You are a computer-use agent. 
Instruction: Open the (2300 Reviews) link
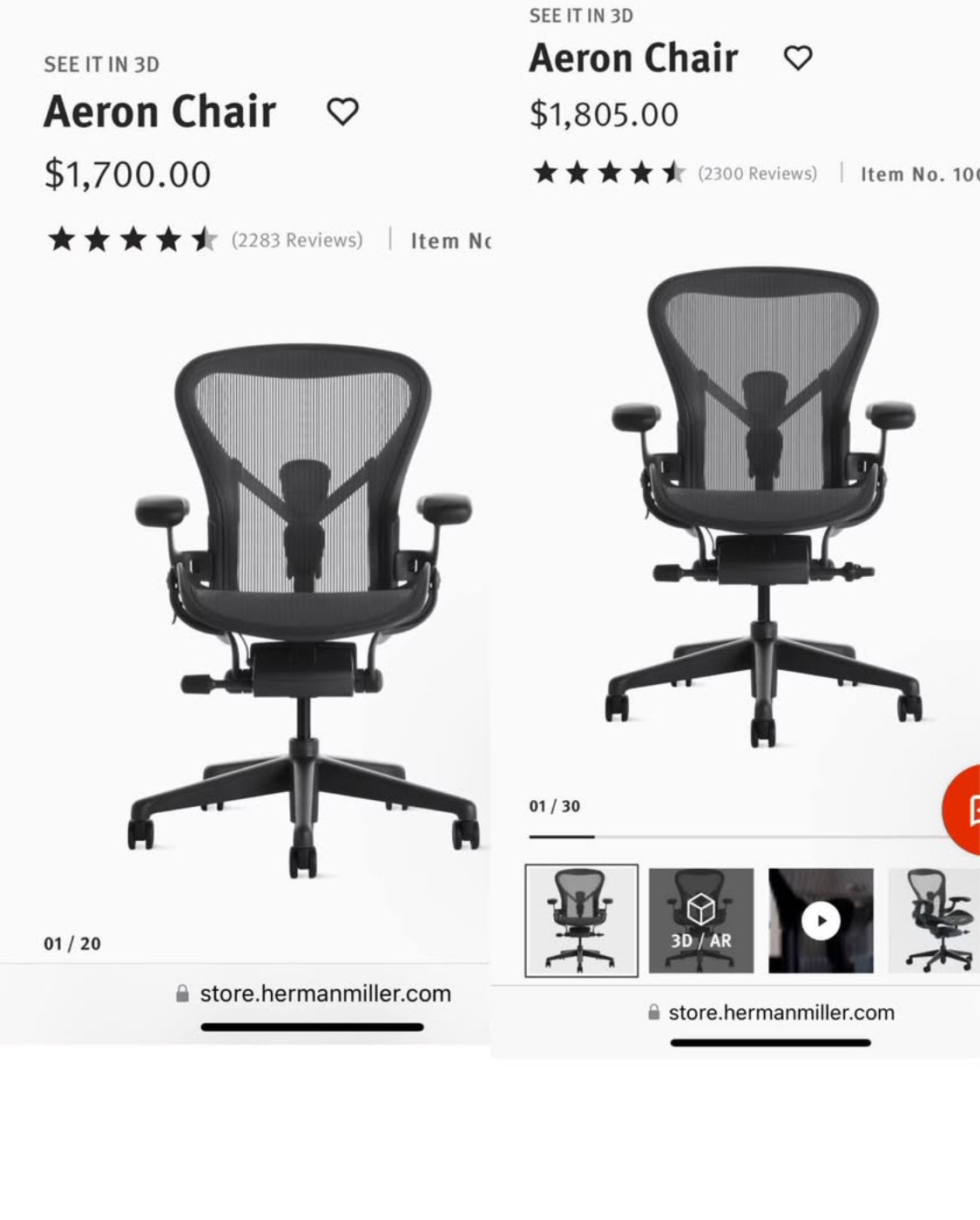point(756,173)
